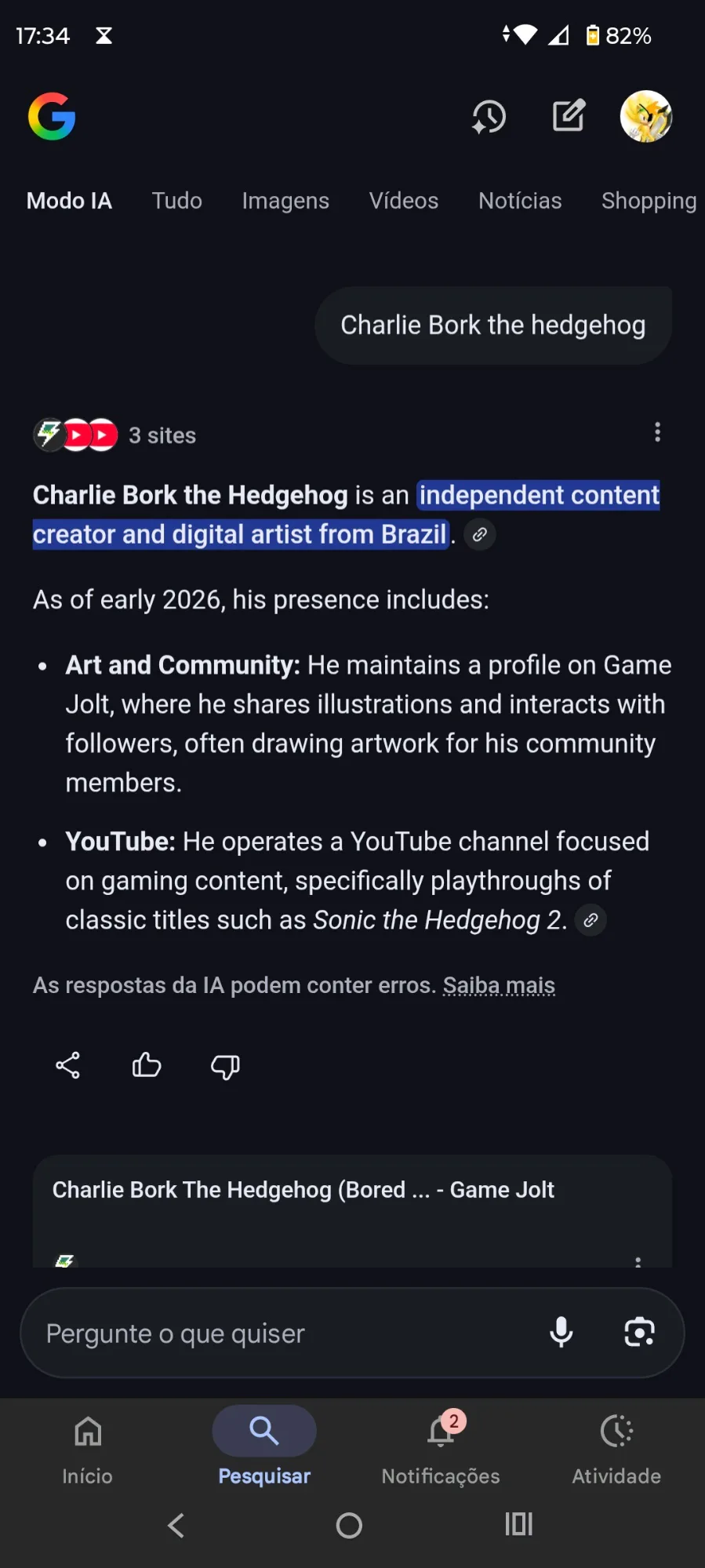Start voice search with the microphone
Screen dimensions: 705x1568
click(561, 1333)
